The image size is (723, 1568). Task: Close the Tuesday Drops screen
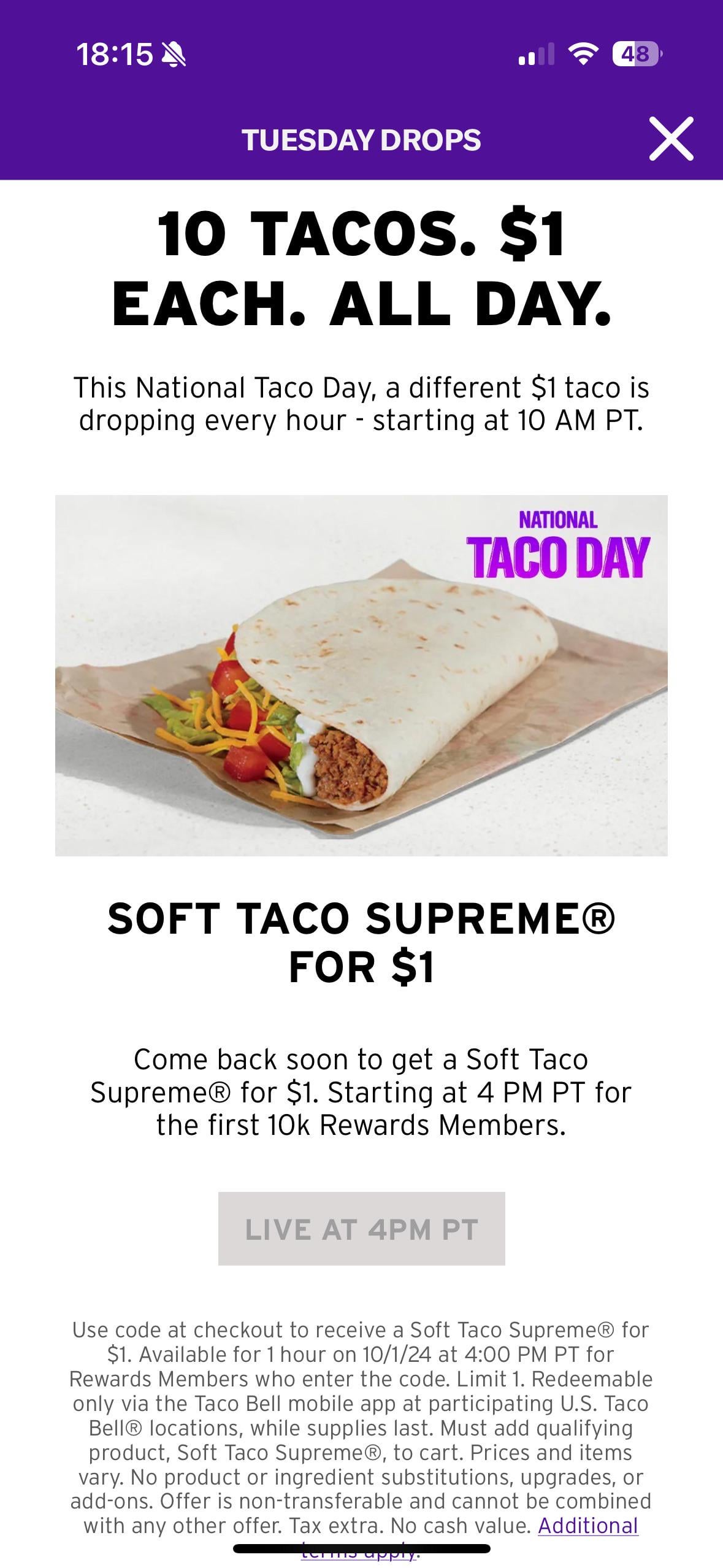pyautogui.click(x=671, y=139)
